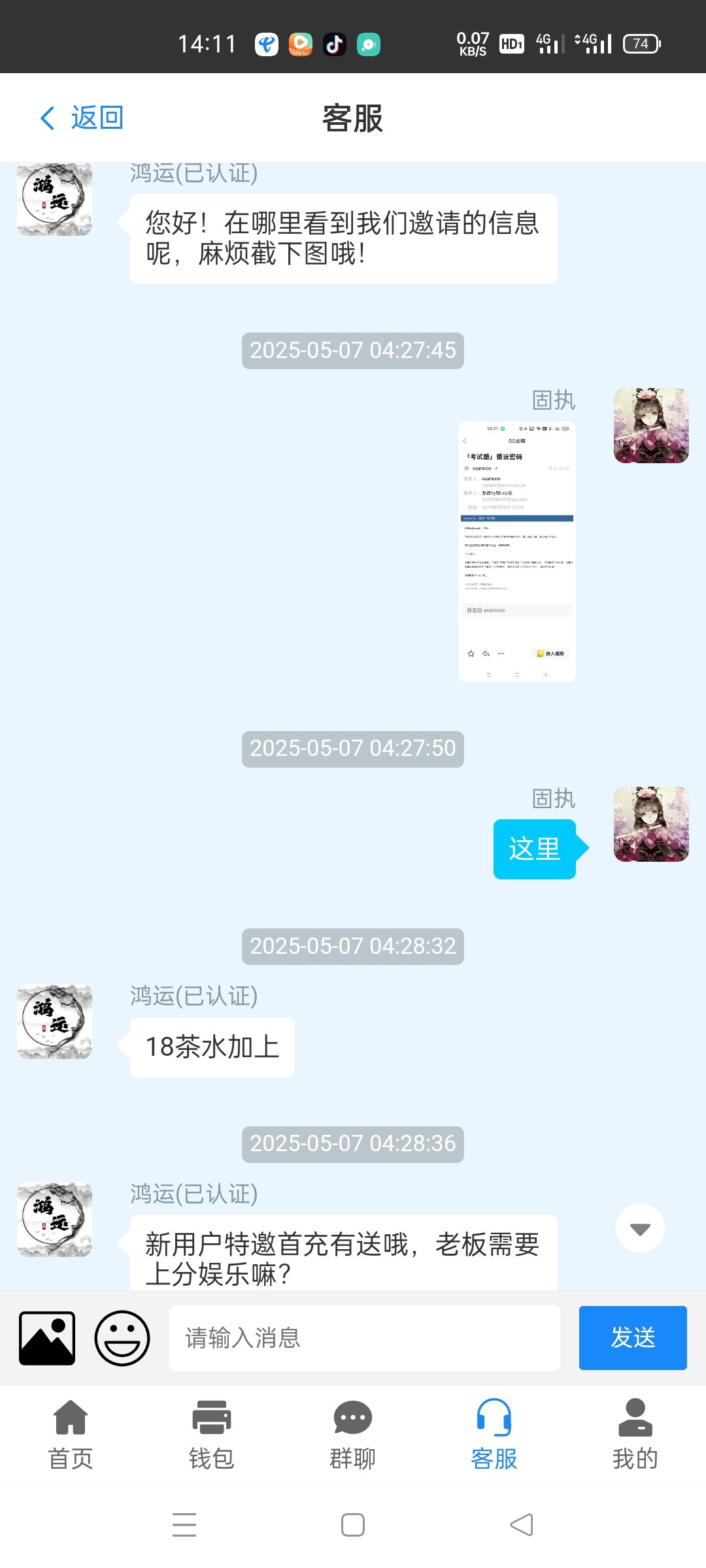
Task: Send the message with 发送
Action: pos(633,1338)
